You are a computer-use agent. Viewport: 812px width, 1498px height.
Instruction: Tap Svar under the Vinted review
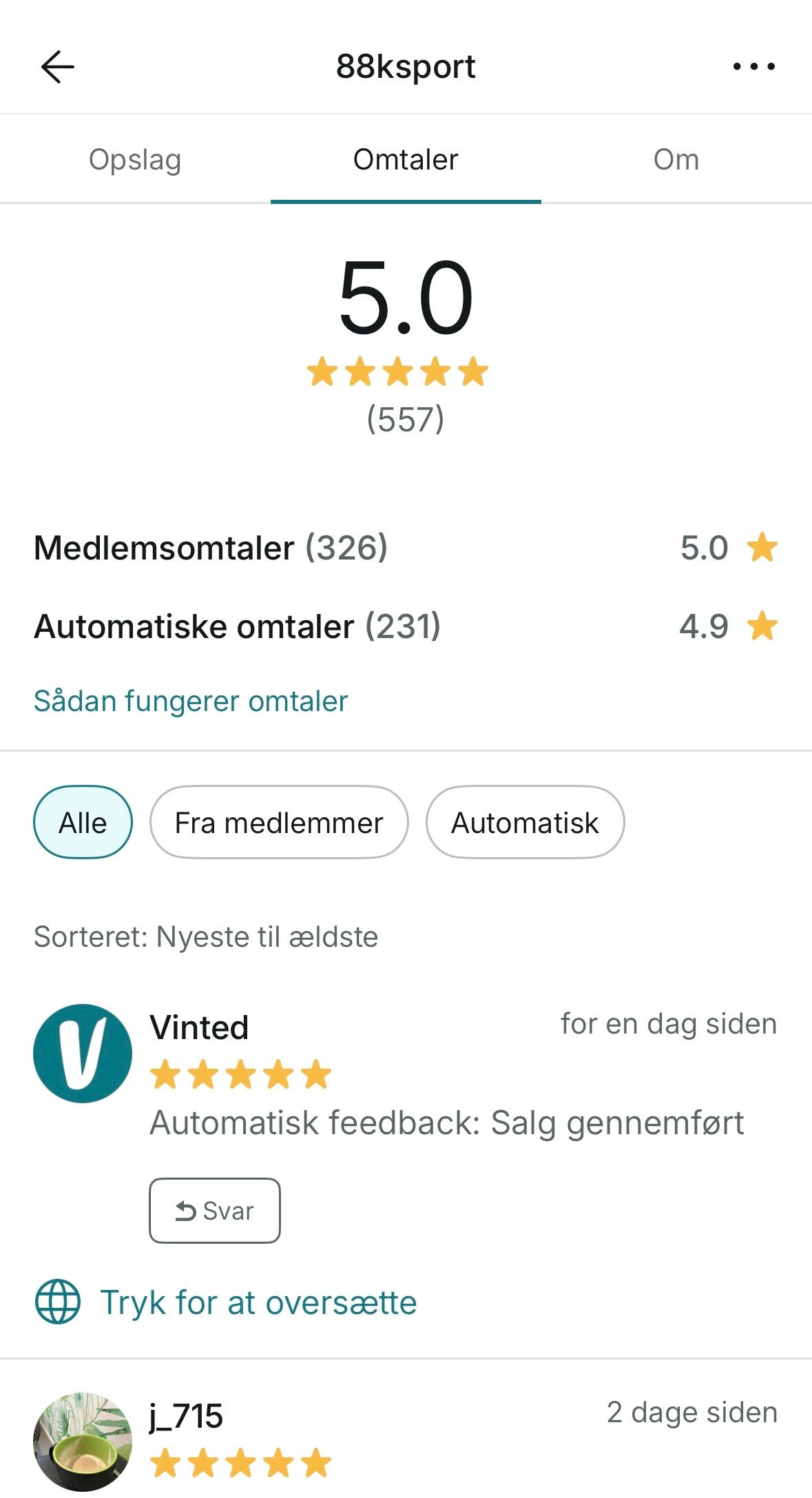click(215, 1211)
